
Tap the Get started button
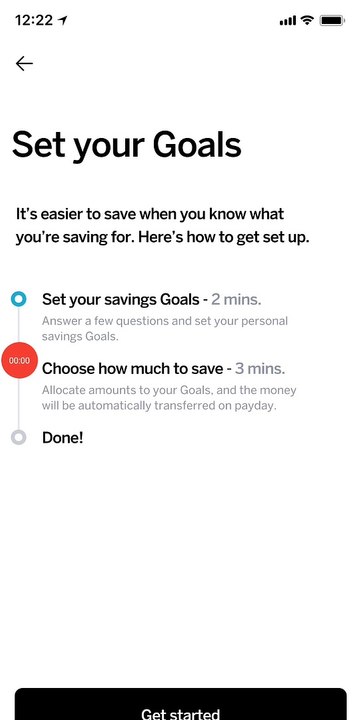pos(181,705)
